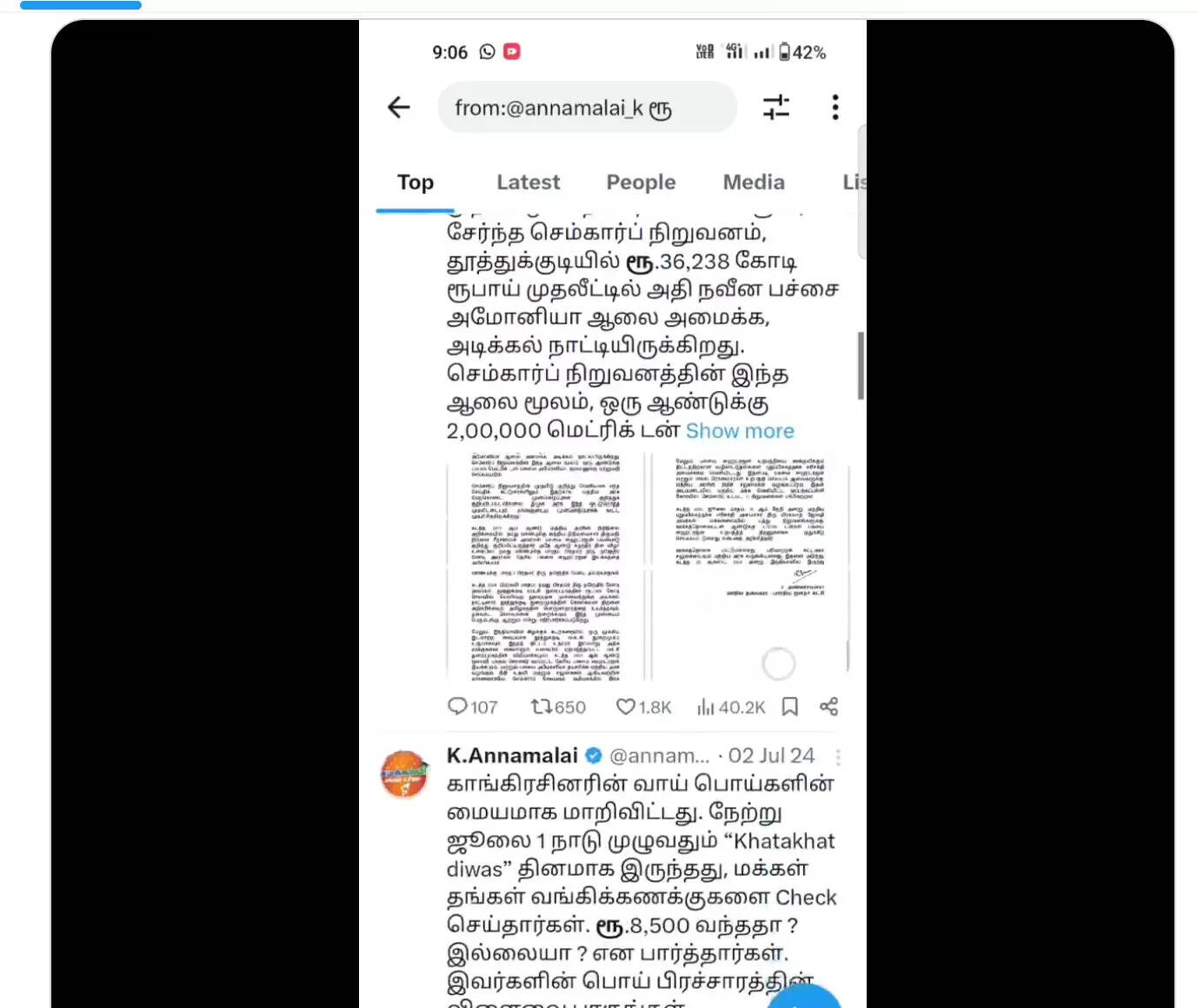1197x1008 pixels.
Task: Open the left document image in tweet
Action: tap(545, 567)
